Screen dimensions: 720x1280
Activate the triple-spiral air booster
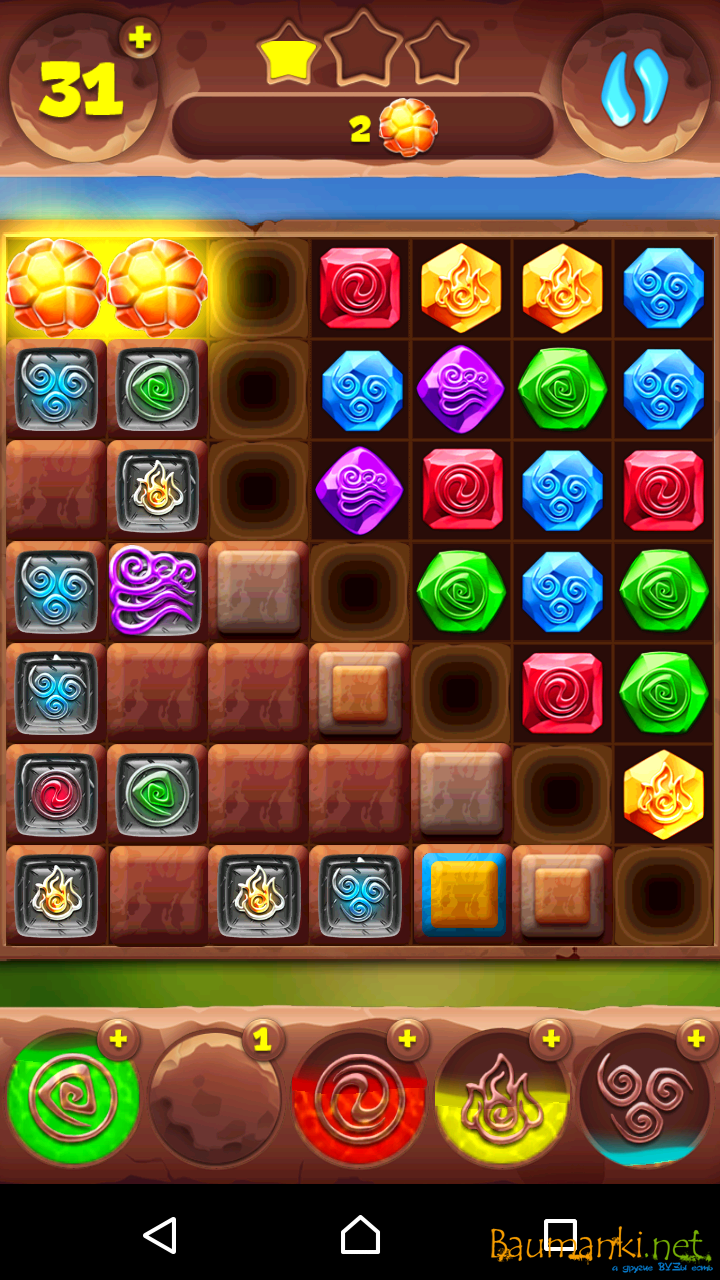pos(645,1098)
